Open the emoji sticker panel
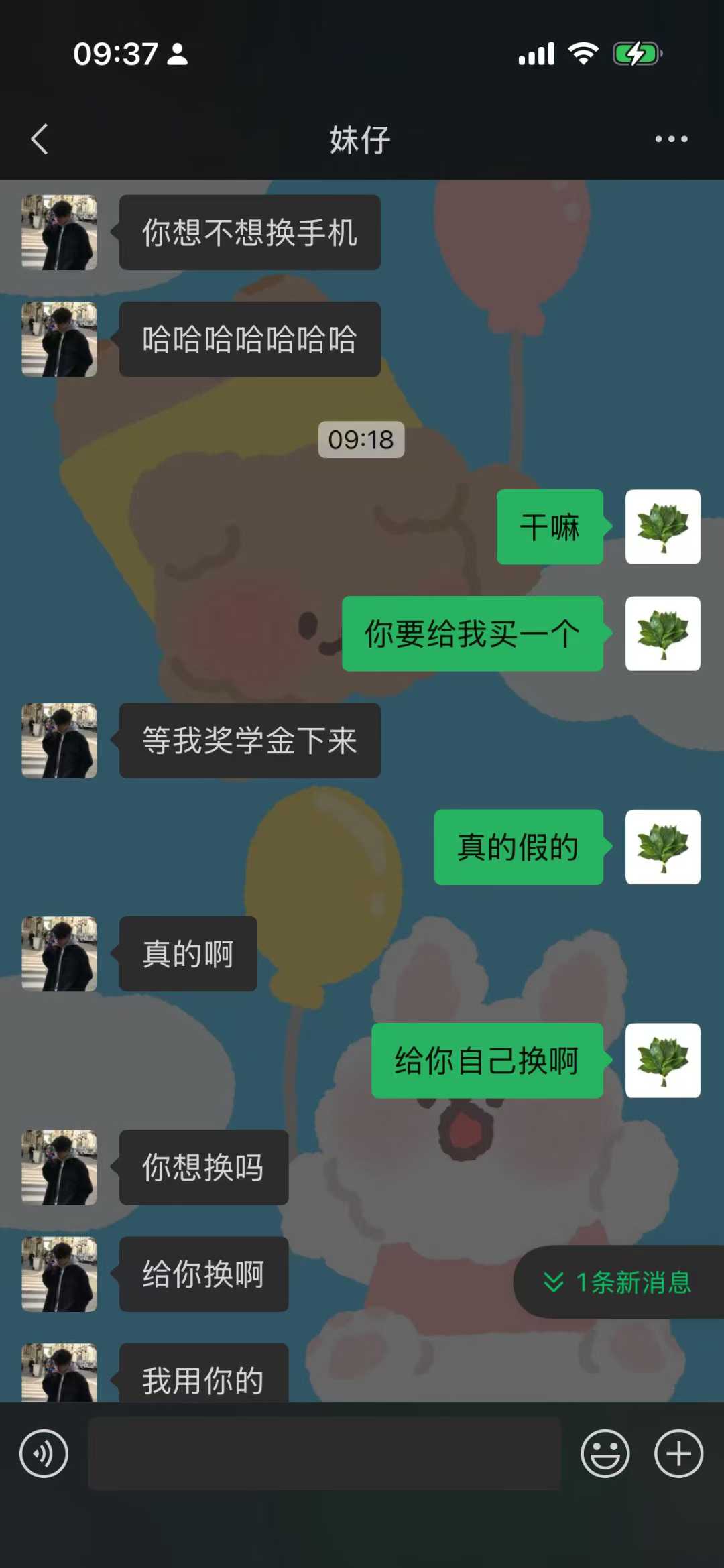Screen dimensions: 724x1568 pyautogui.click(x=605, y=1453)
